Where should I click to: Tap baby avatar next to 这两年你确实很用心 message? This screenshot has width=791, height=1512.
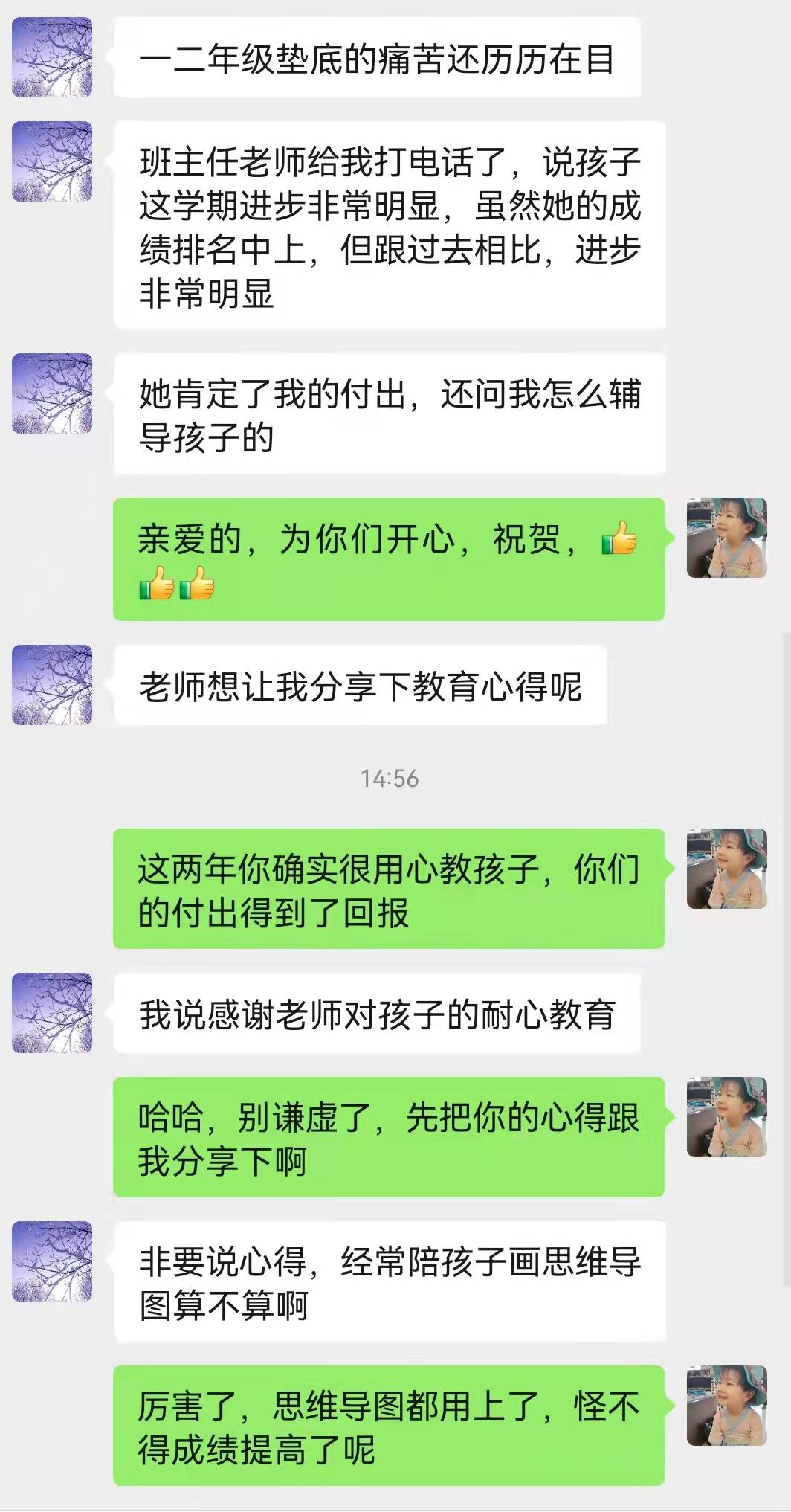tap(726, 869)
